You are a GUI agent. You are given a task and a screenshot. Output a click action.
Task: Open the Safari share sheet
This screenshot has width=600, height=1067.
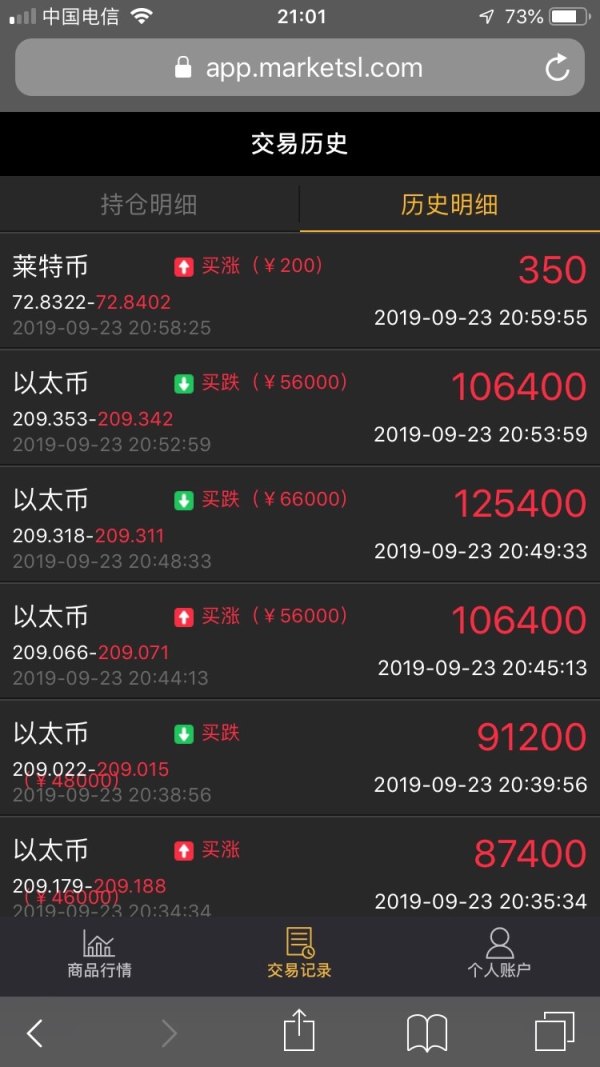pyautogui.click(x=299, y=1031)
